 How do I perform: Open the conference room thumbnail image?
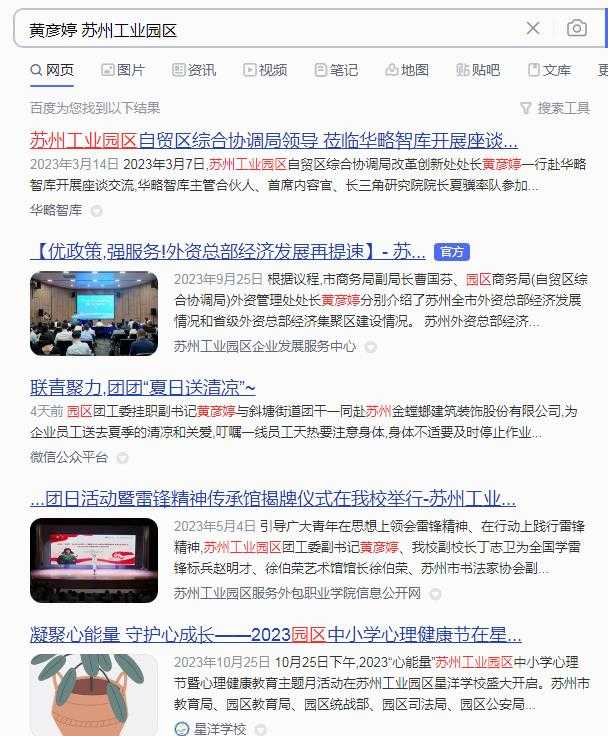tap(94, 313)
